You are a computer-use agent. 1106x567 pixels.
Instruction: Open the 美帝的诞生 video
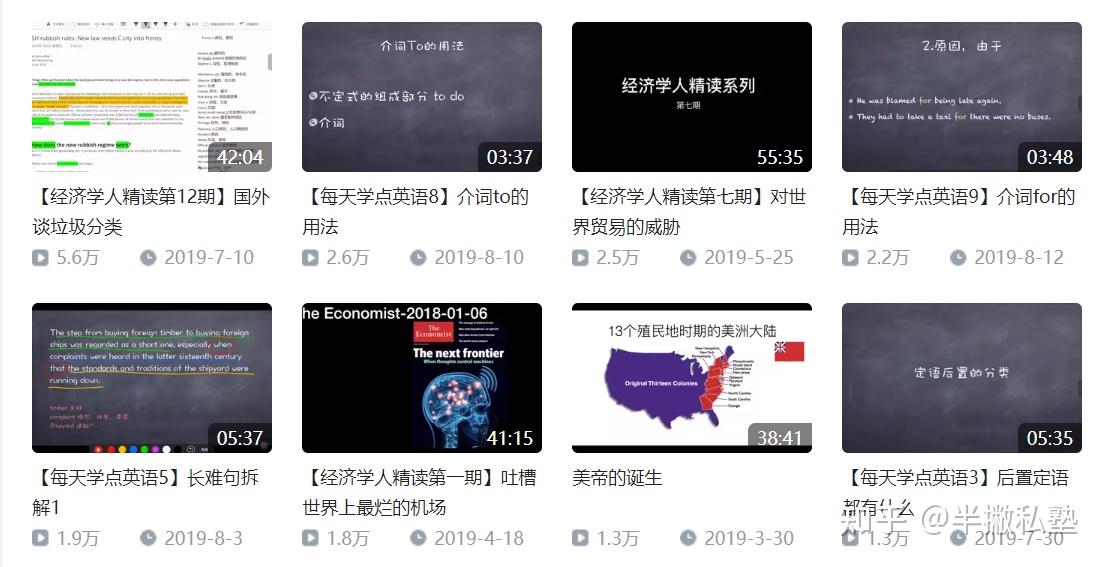tap(692, 378)
